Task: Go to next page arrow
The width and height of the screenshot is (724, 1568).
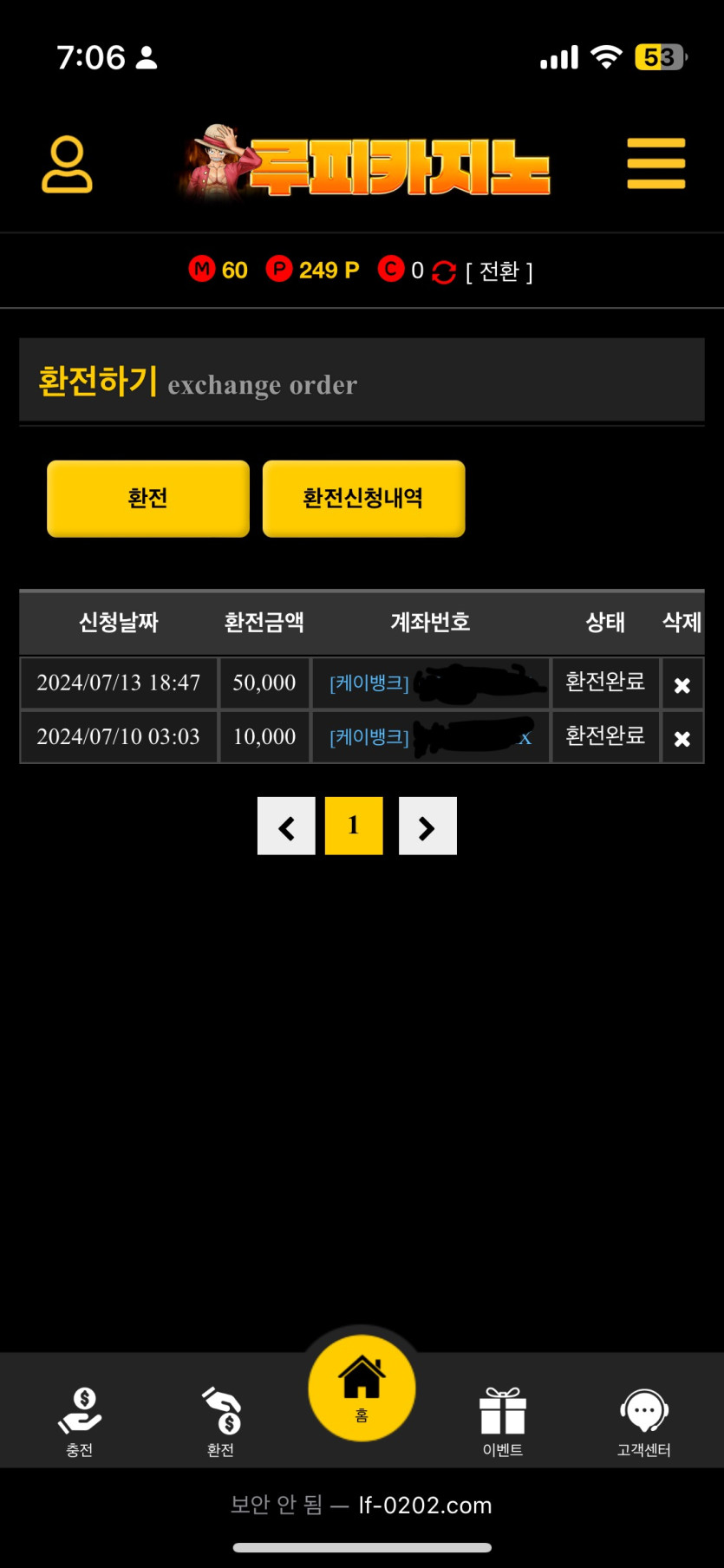Action: (427, 826)
